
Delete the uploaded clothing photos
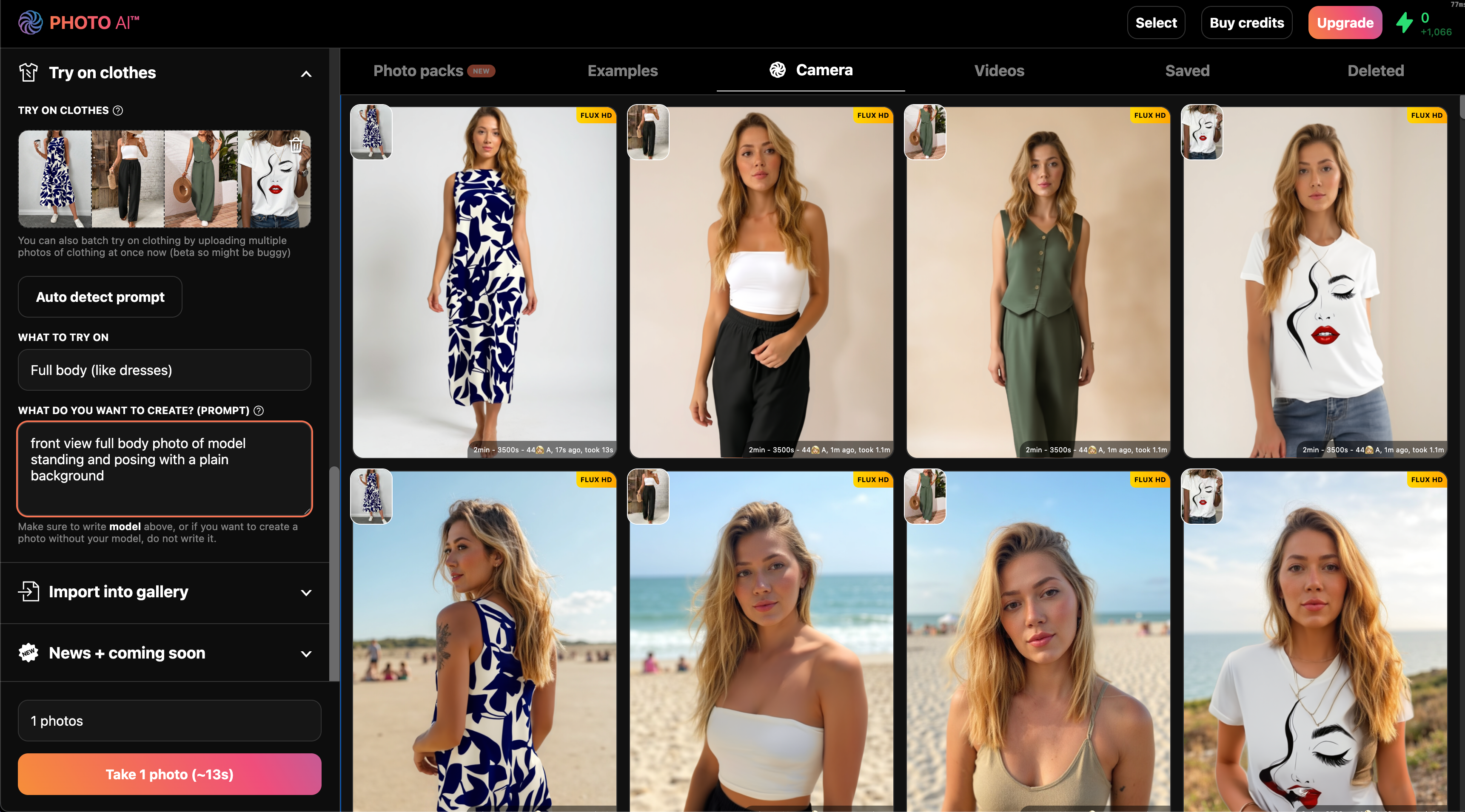click(x=296, y=146)
